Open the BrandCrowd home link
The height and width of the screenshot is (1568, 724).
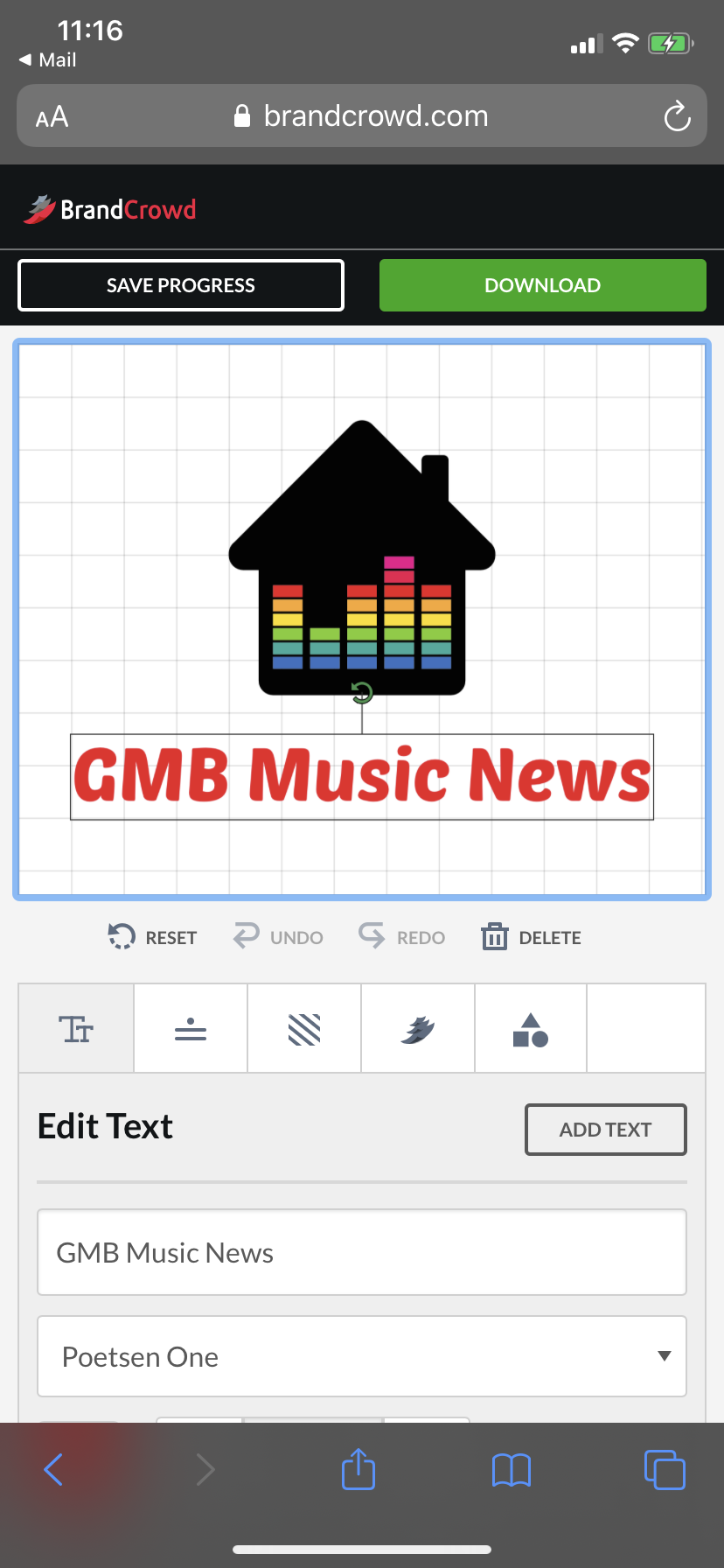[x=110, y=209]
